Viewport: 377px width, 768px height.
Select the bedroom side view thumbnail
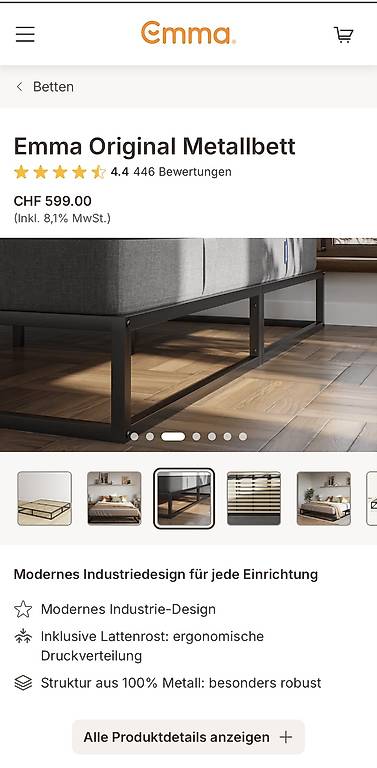pos(324,499)
